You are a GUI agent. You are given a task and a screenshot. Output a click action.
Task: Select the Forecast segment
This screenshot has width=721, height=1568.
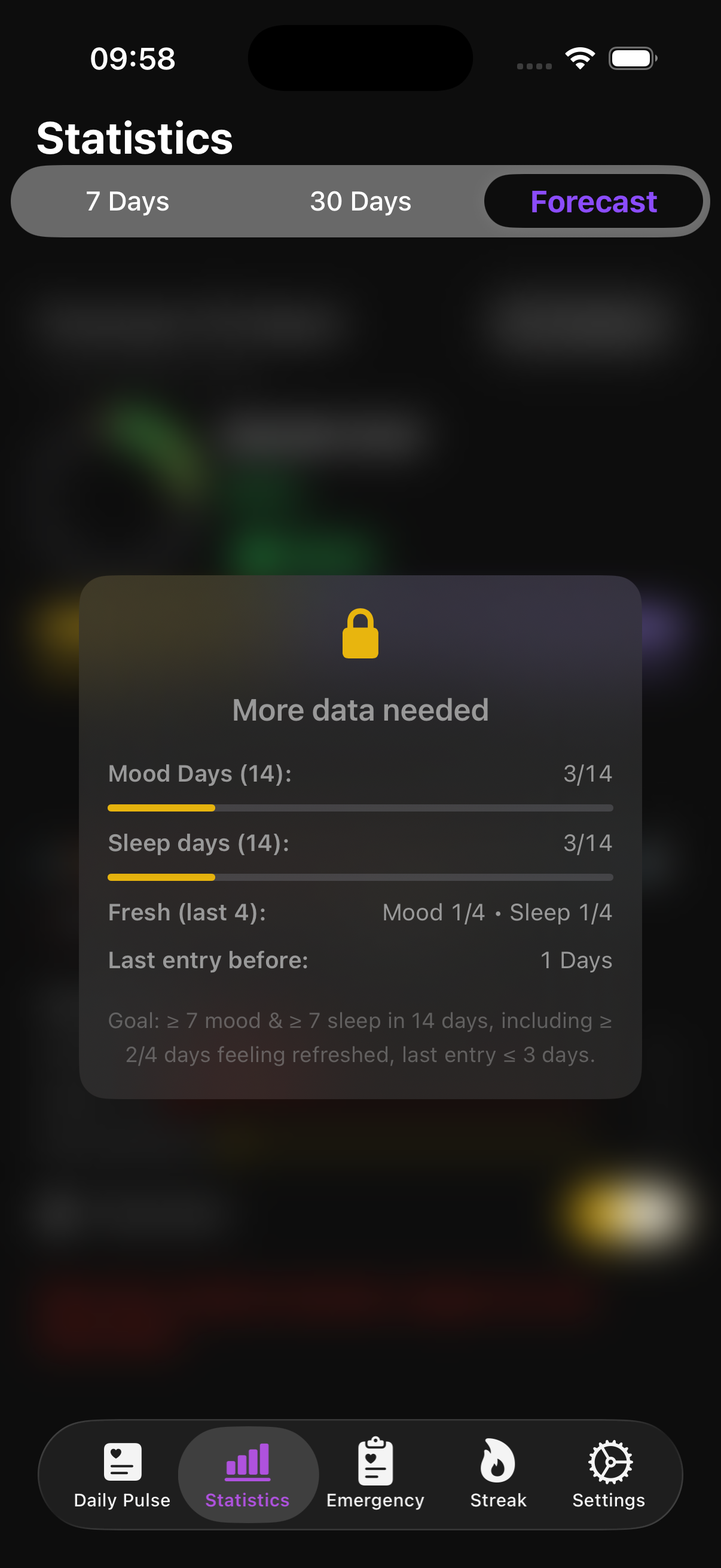pos(593,202)
